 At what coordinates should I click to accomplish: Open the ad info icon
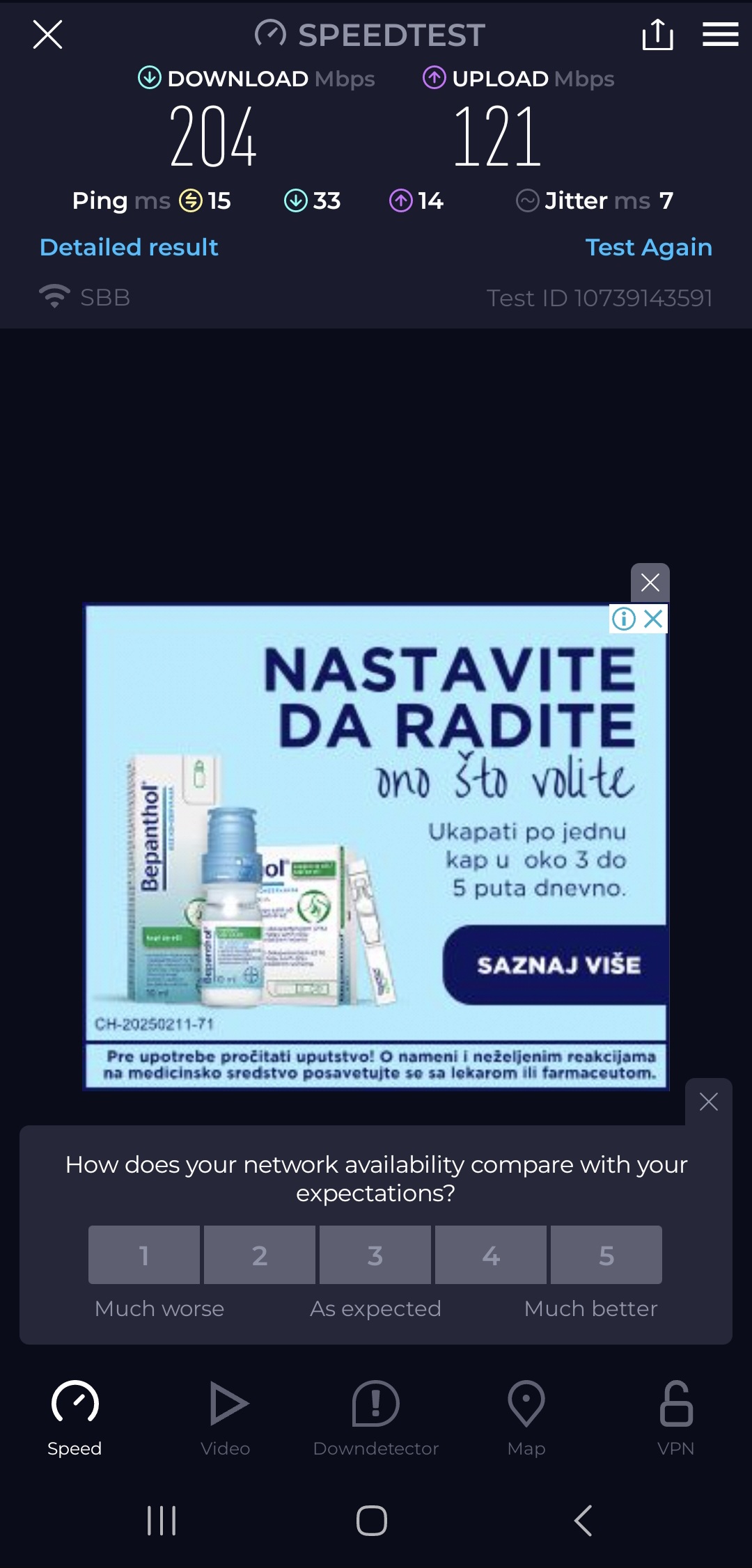point(624,618)
